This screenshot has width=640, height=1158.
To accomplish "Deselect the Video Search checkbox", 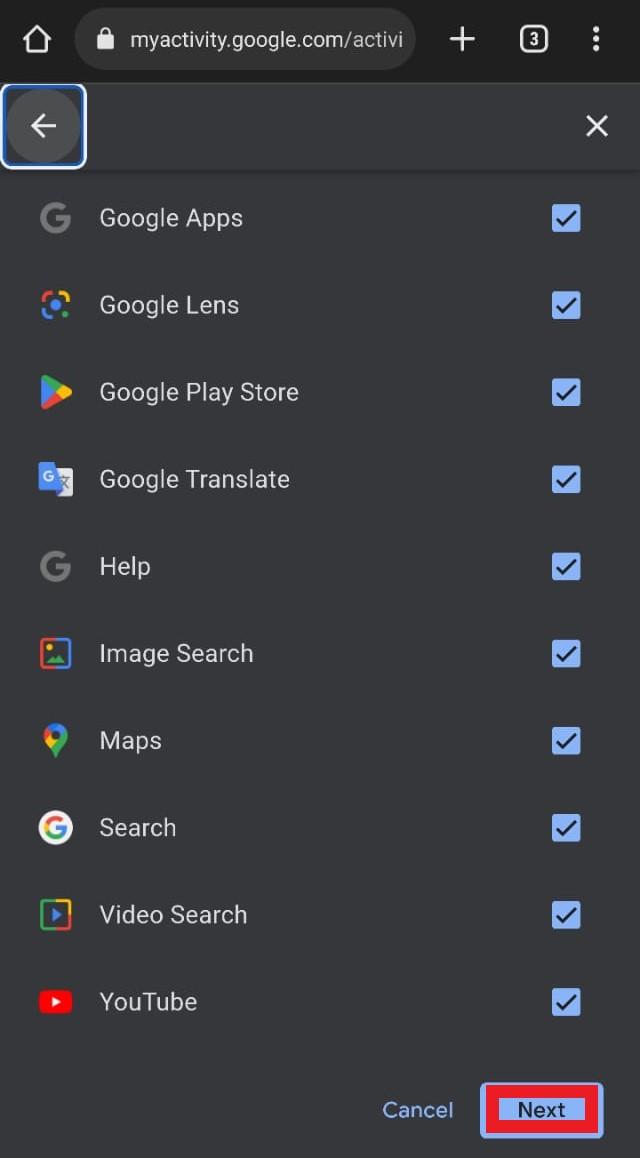I will click(x=566, y=914).
